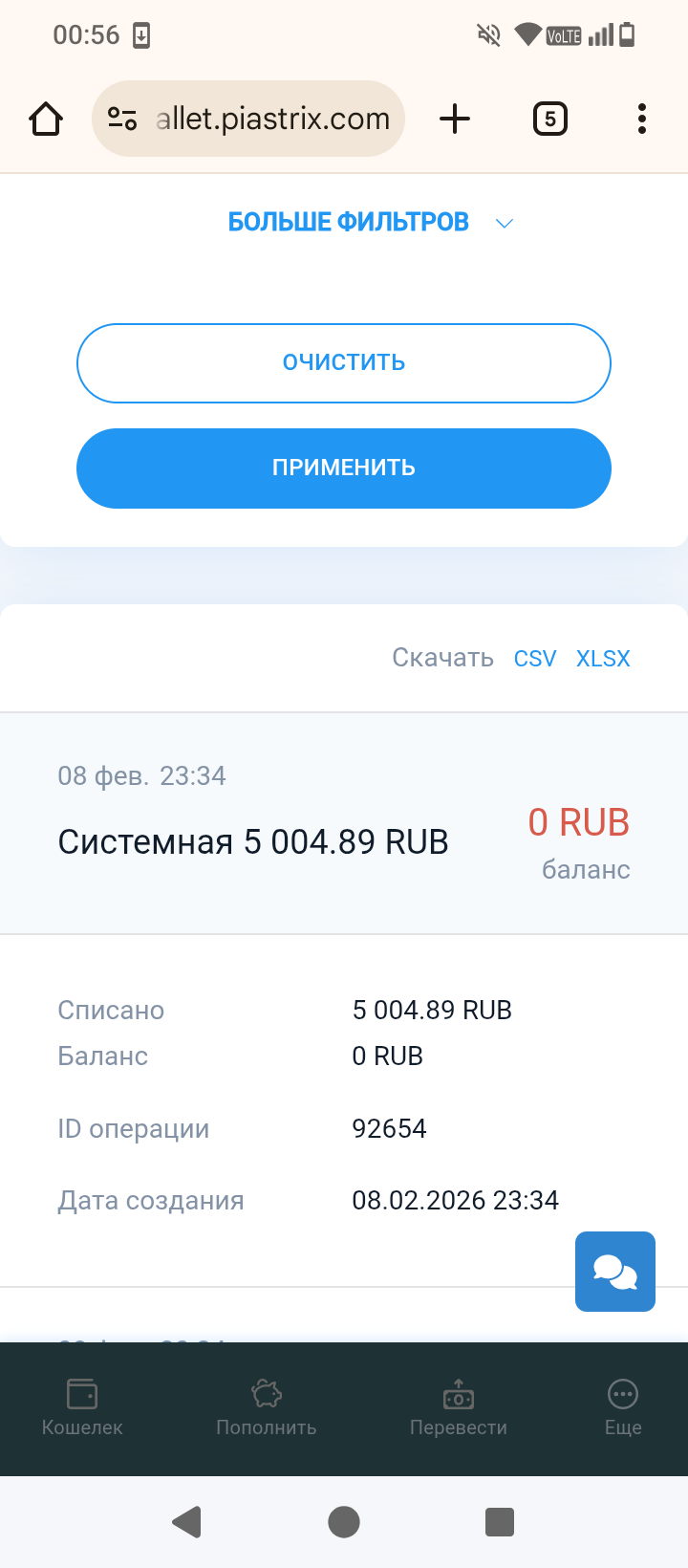Viewport: 688px width, 1568px height.
Task: Expand БОЛЬШЕ ФИЛЬТРОВ
Action: pos(370,223)
